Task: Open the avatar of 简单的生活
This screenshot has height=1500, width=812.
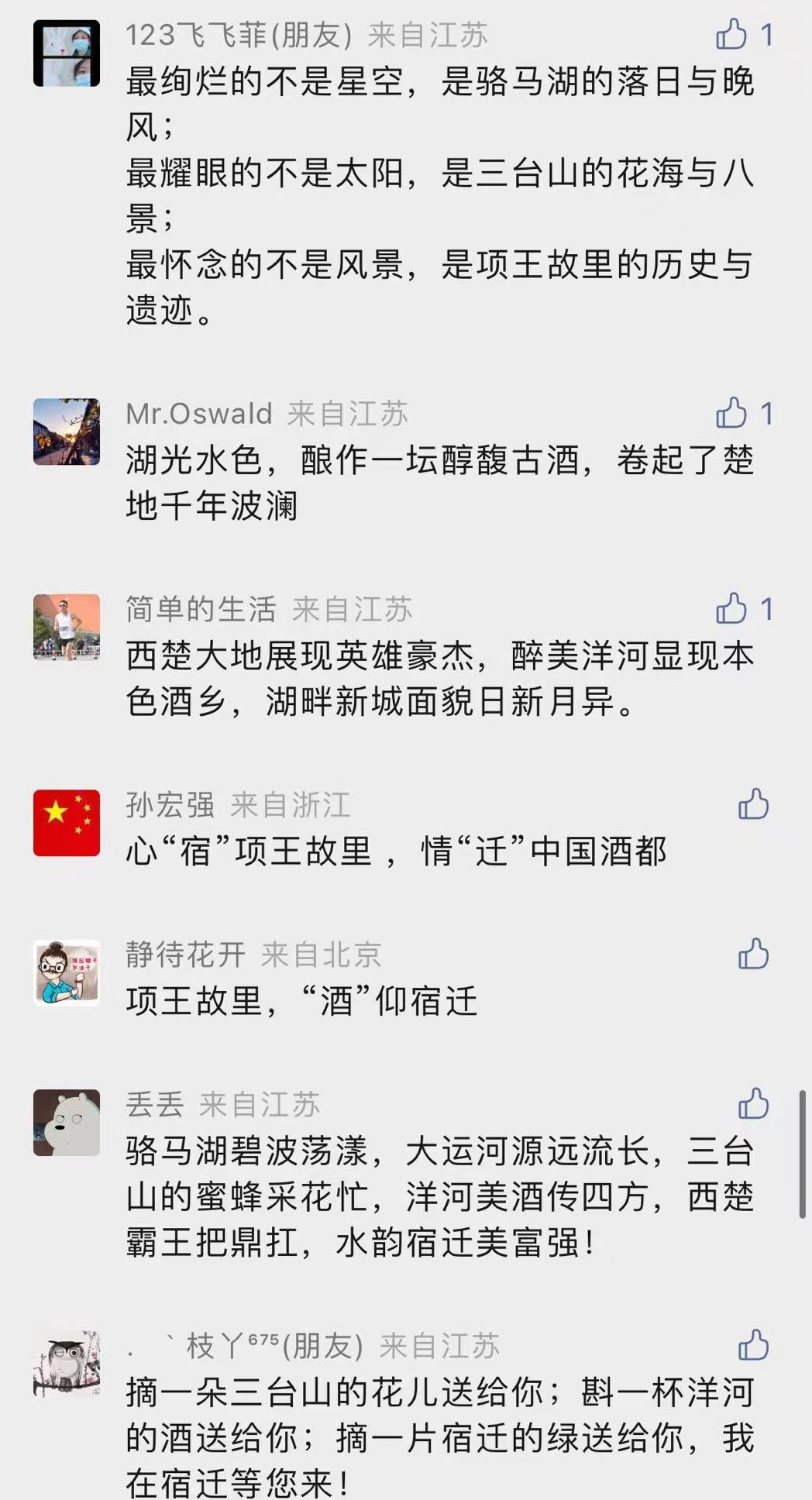Action: click(x=67, y=628)
